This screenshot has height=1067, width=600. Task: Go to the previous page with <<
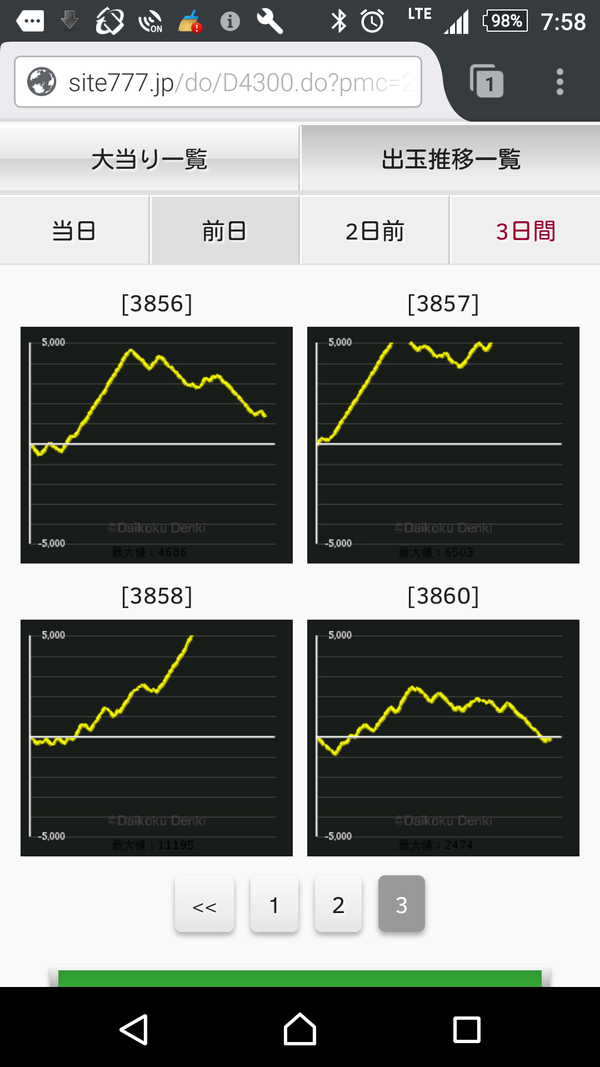[x=204, y=904]
